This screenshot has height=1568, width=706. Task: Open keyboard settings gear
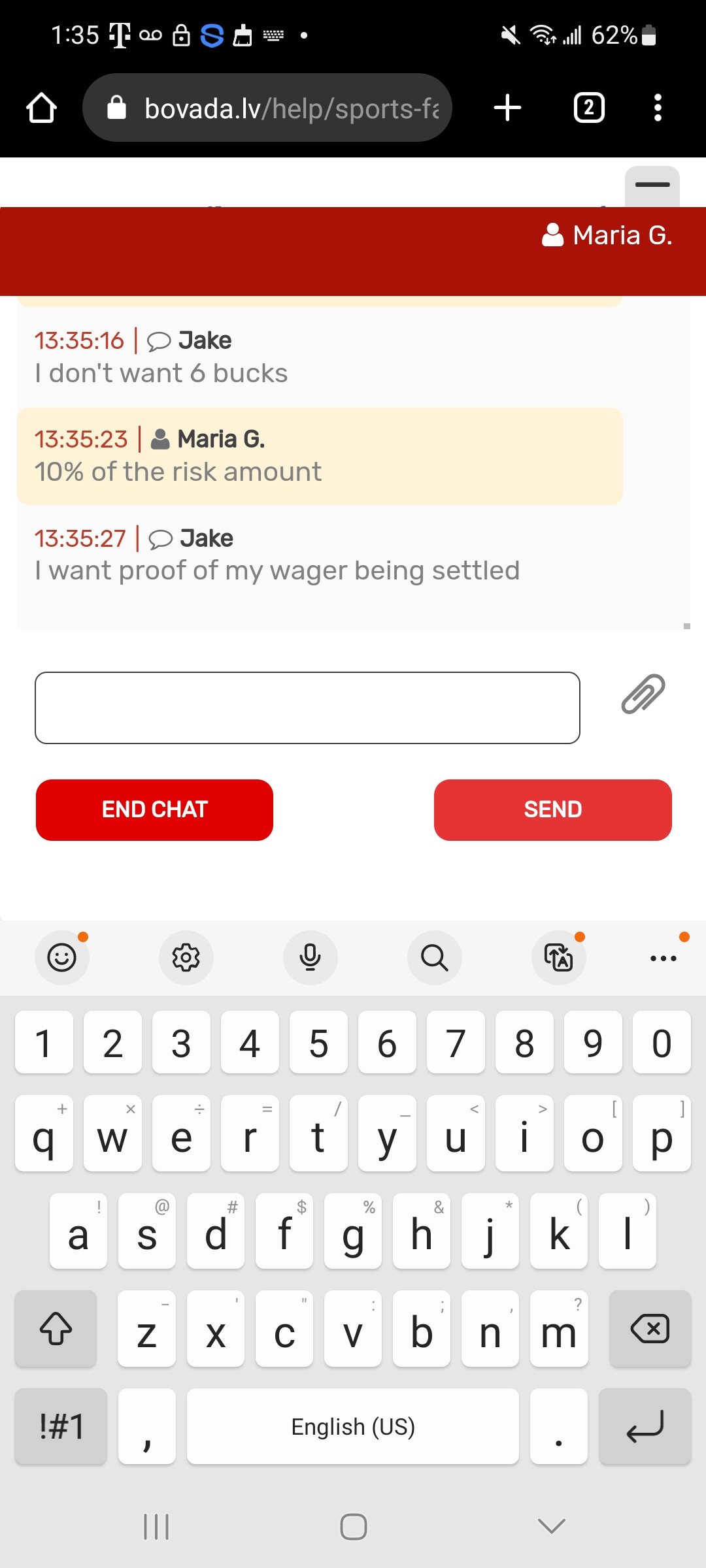pos(186,958)
